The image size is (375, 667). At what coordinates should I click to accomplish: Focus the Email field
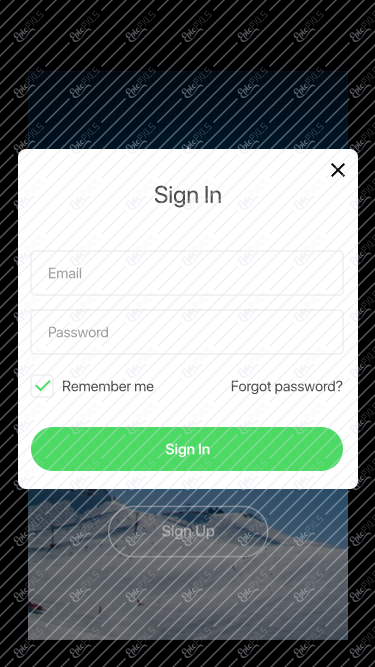(x=187, y=273)
